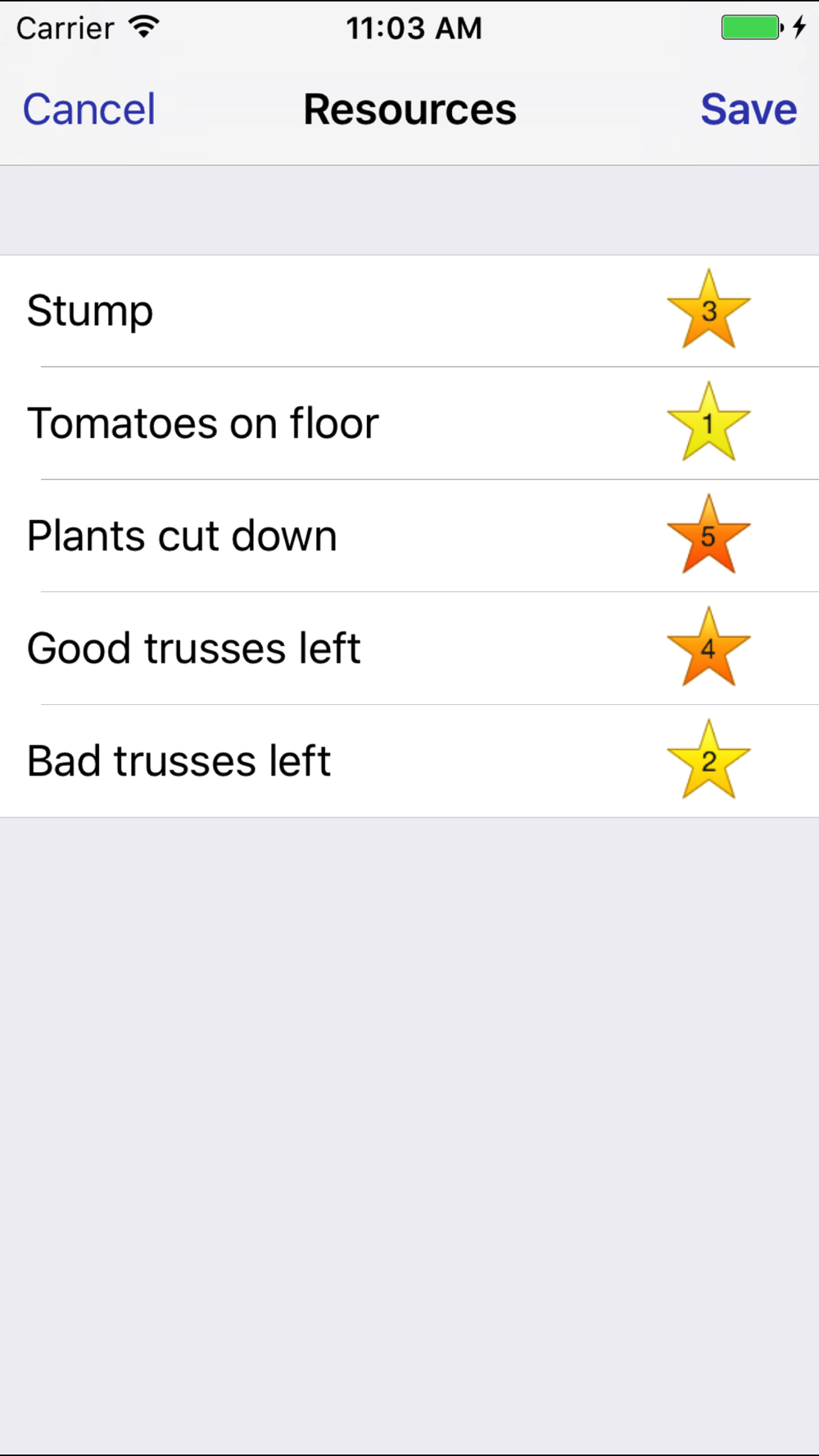
Task: Select Plants cut down row
Action: pos(409,536)
